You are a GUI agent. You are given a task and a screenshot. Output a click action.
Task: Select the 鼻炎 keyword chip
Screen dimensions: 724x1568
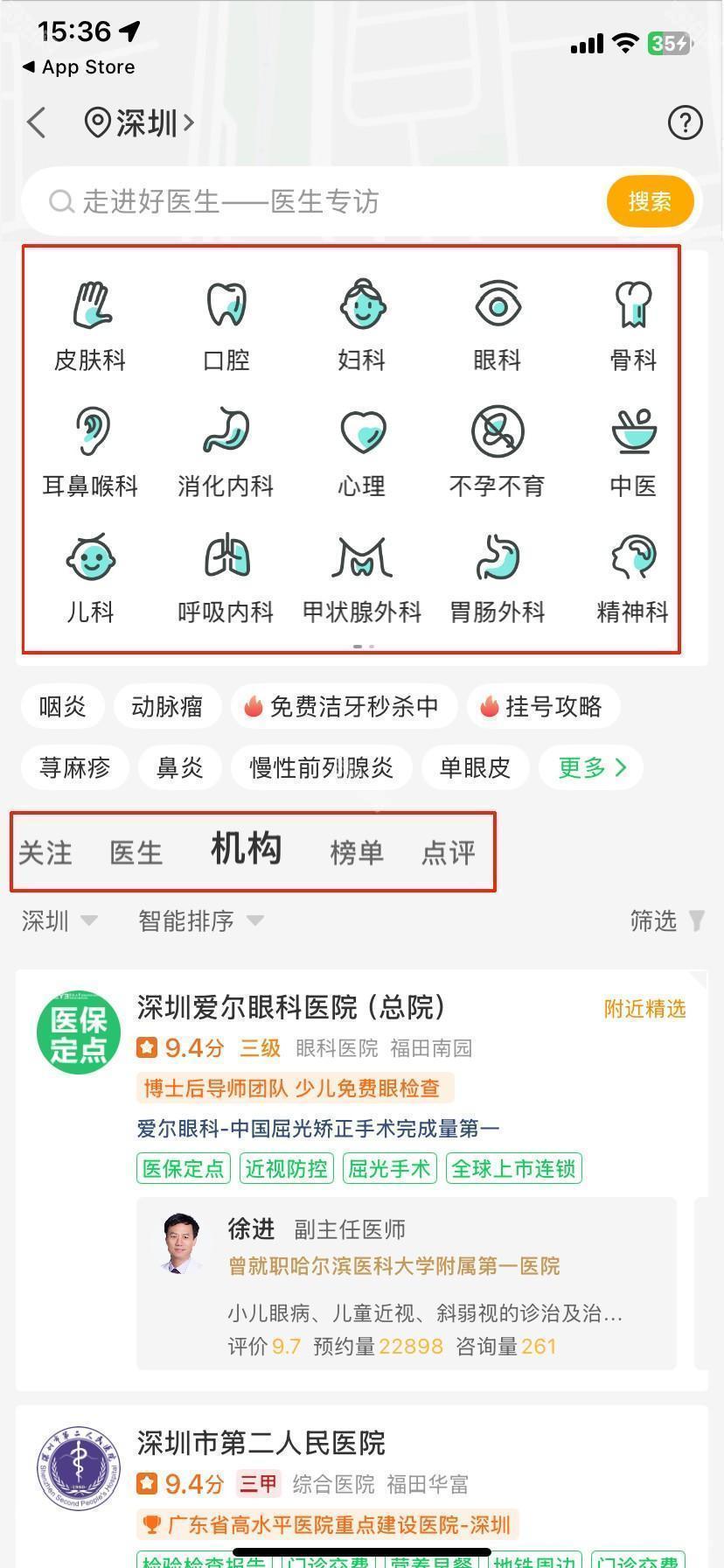(x=179, y=767)
